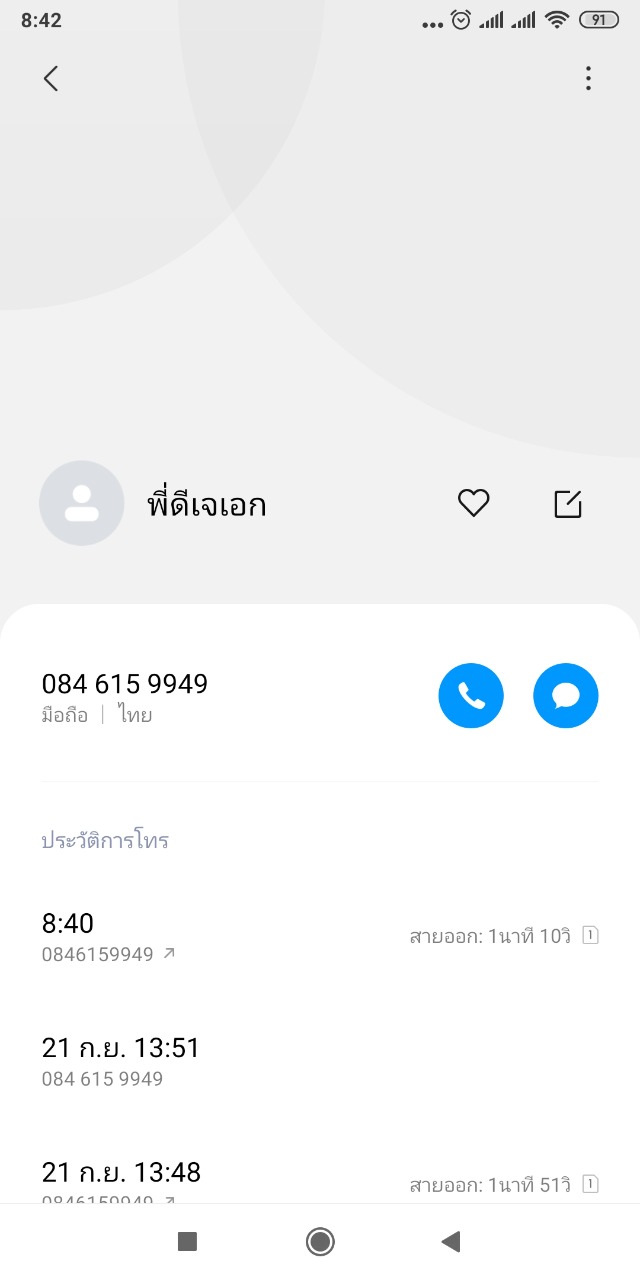The height and width of the screenshot is (1280, 640).
Task: Tap the contact's avatar picture
Action: tap(81, 503)
